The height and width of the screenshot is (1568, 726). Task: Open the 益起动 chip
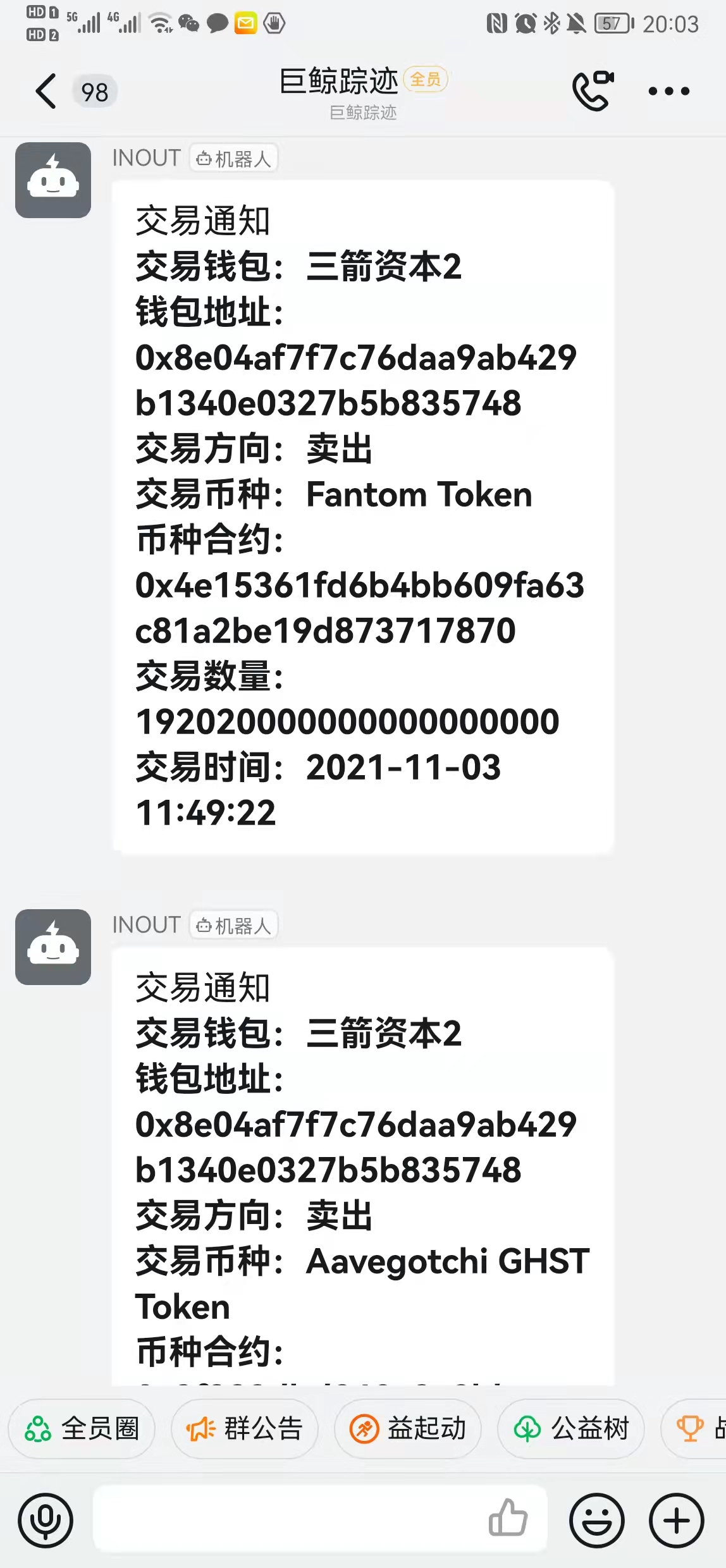coord(407,1429)
